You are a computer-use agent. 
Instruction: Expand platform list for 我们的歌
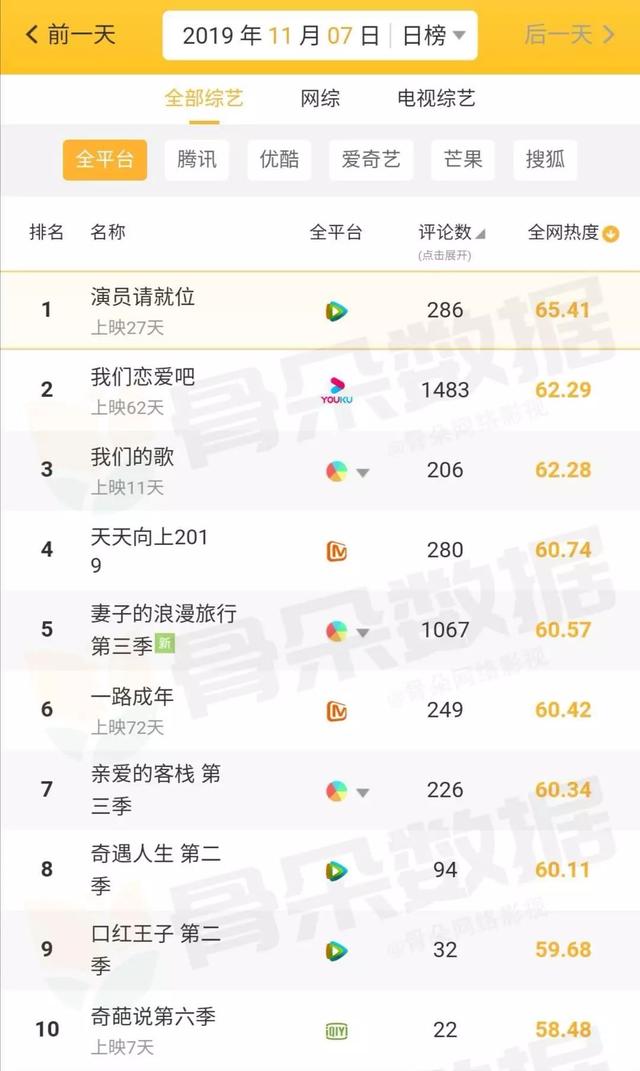[x=363, y=472]
